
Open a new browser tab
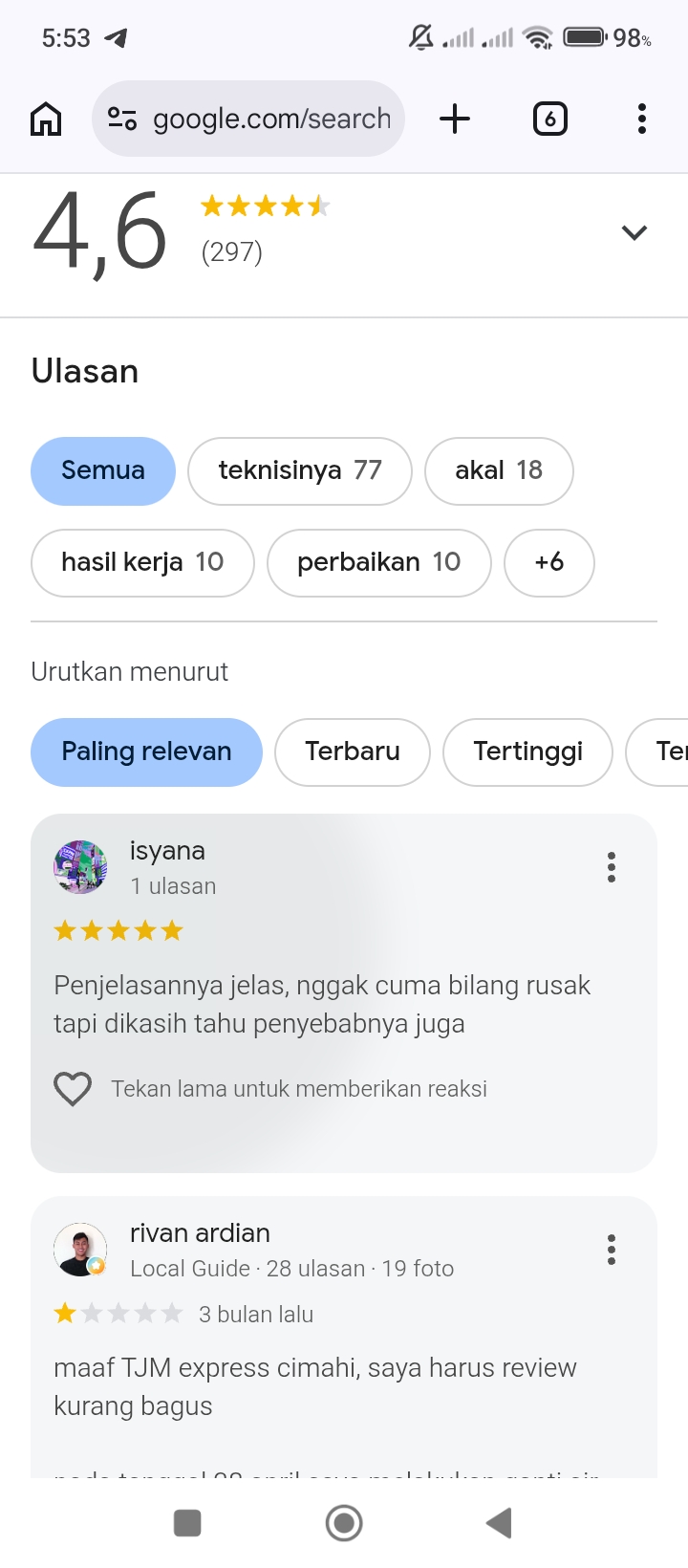click(x=455, y=120)
